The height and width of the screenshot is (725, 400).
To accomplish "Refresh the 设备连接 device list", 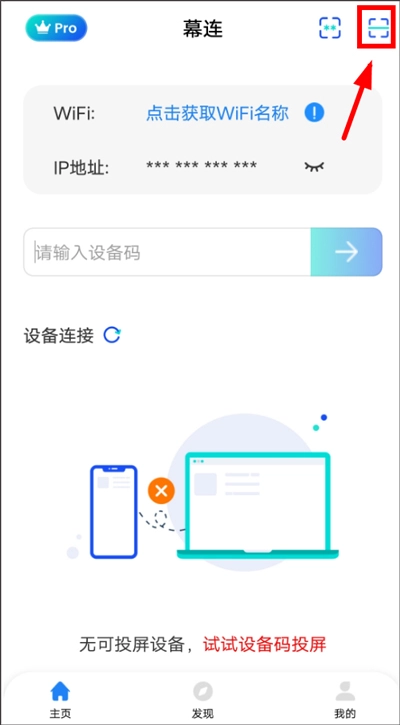I will [x=112, y=335].
